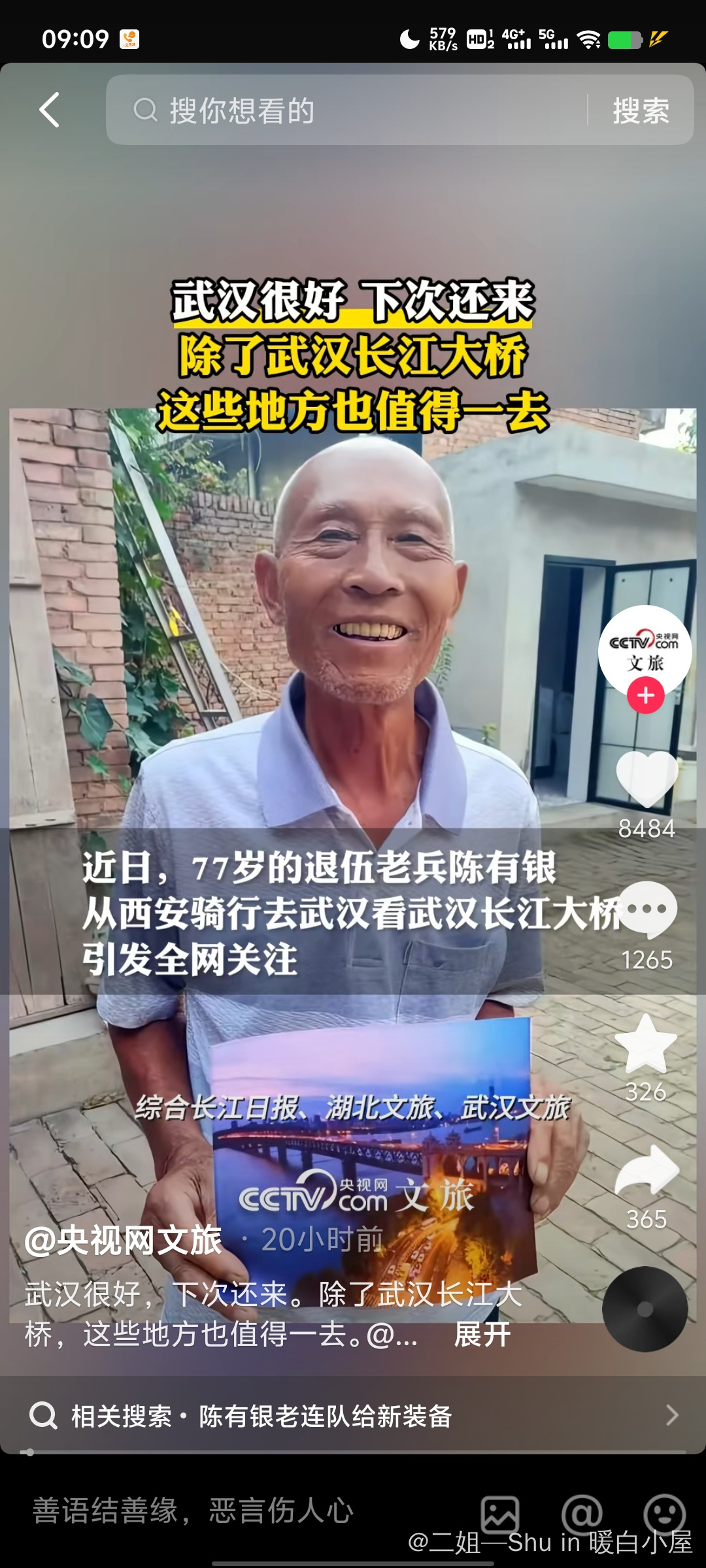The width and height of the screenshot is (706, 1568).
Task: Tap the 搜索 button
Action: pyautogui.click(x=641, y=110)
